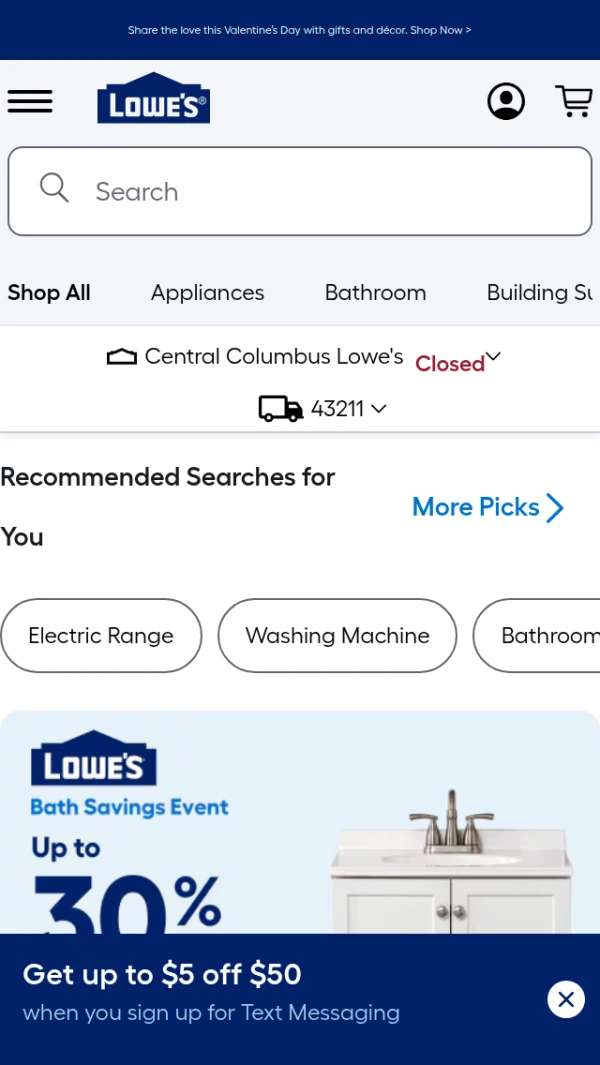Open More Picks link
The width and height of the screenshot is (600, 1065).
pos(488,507)
